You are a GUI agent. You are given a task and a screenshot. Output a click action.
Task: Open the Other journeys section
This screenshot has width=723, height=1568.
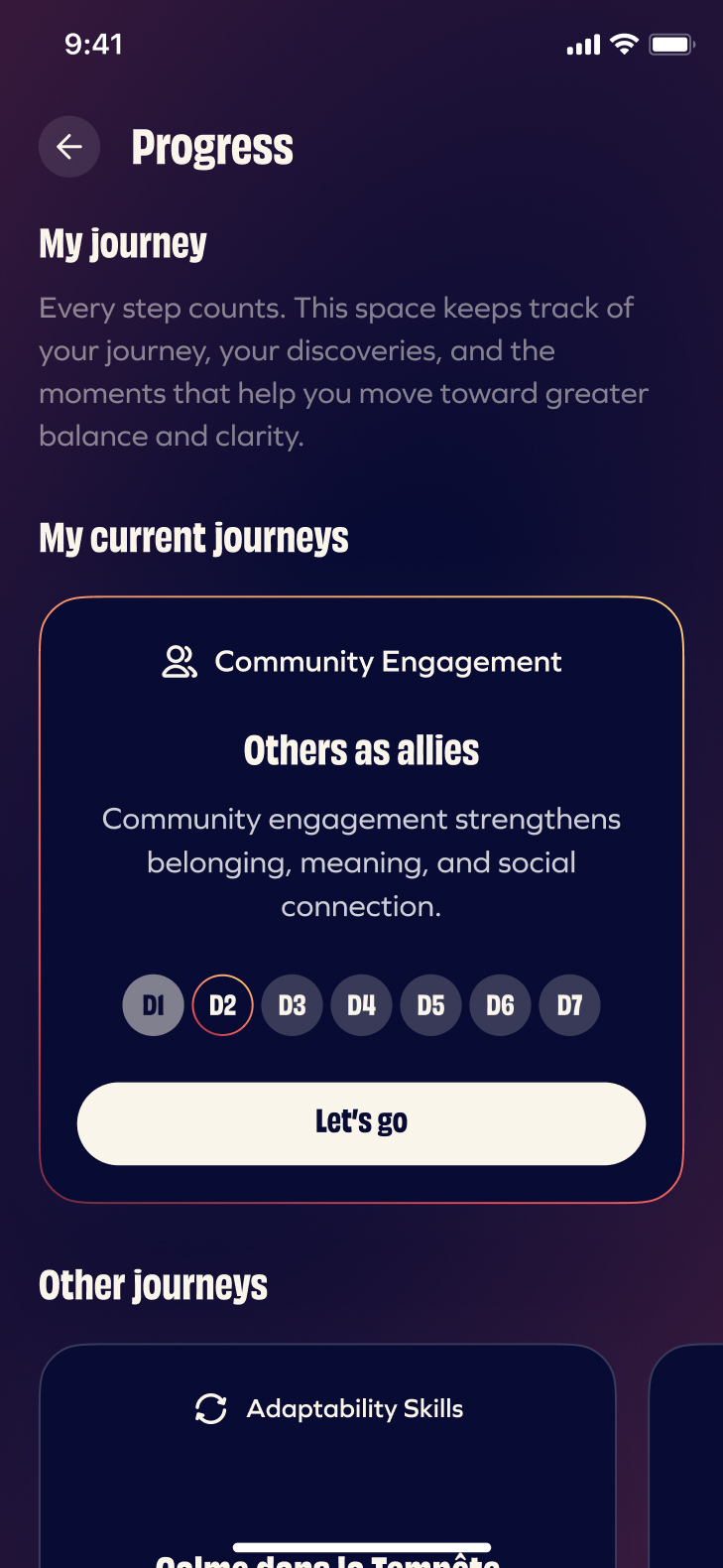point(153,1284)
